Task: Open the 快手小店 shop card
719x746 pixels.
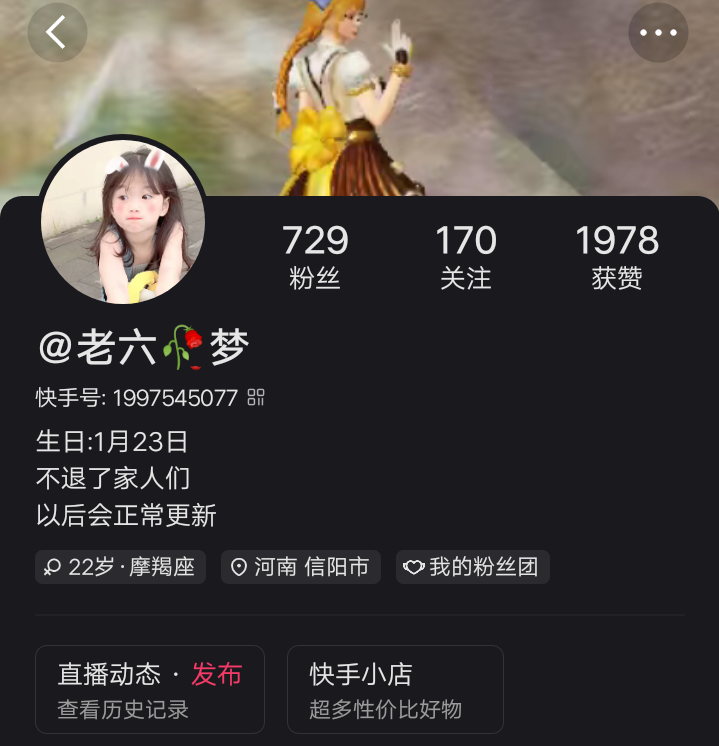Action: click(395, 689)
